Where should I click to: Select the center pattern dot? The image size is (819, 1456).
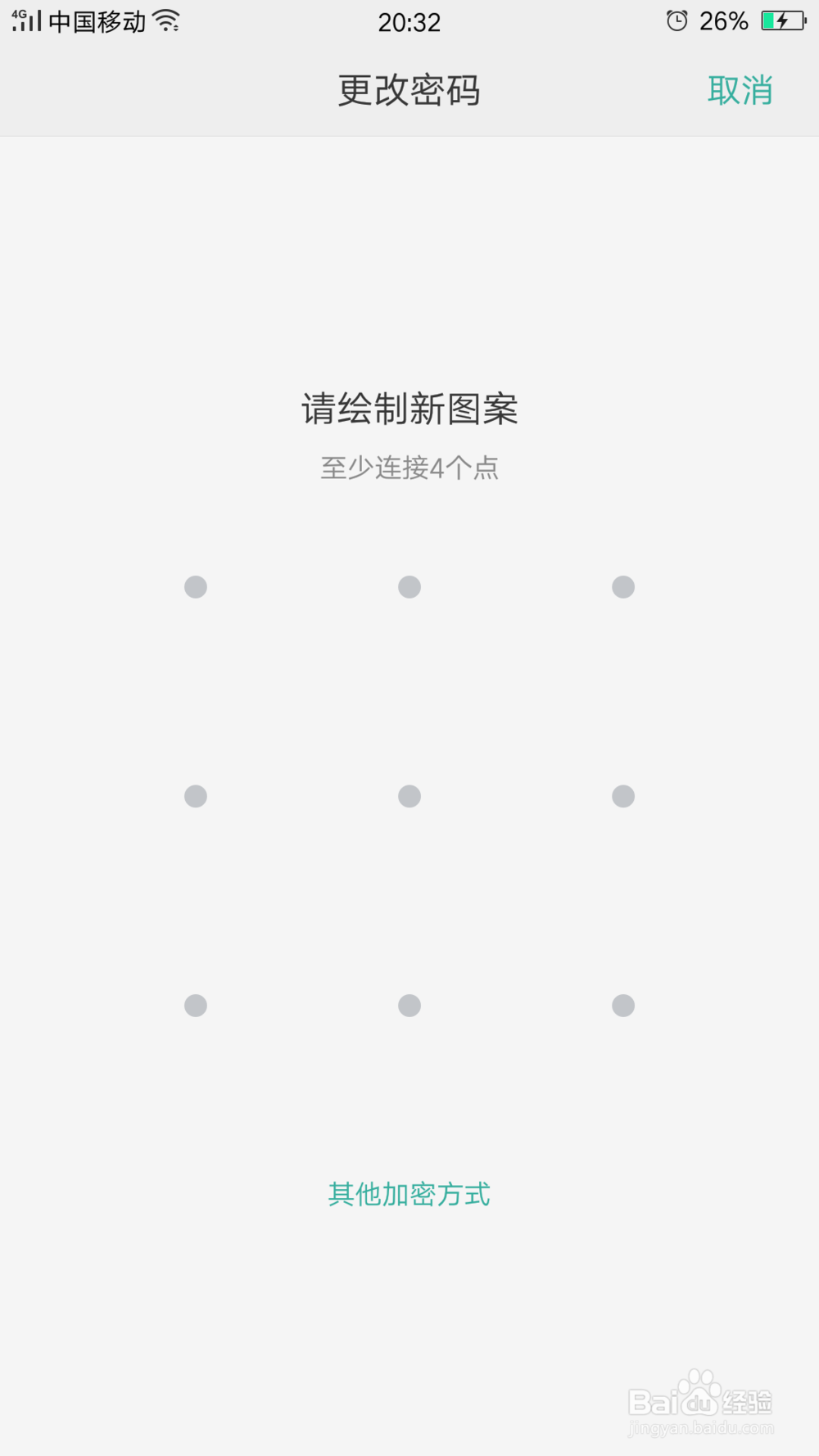tap(409, 795)
